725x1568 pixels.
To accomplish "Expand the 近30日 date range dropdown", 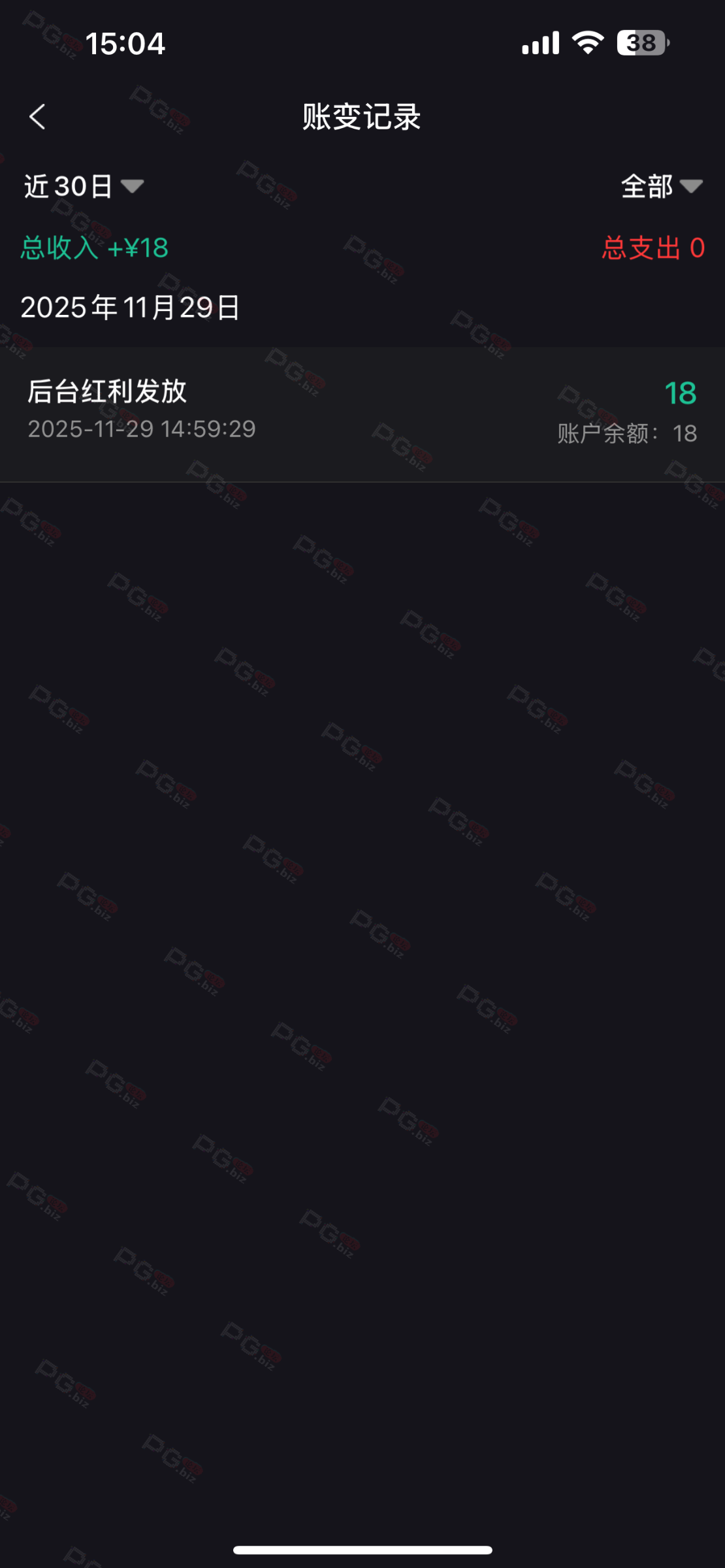I will click(84, 187).
